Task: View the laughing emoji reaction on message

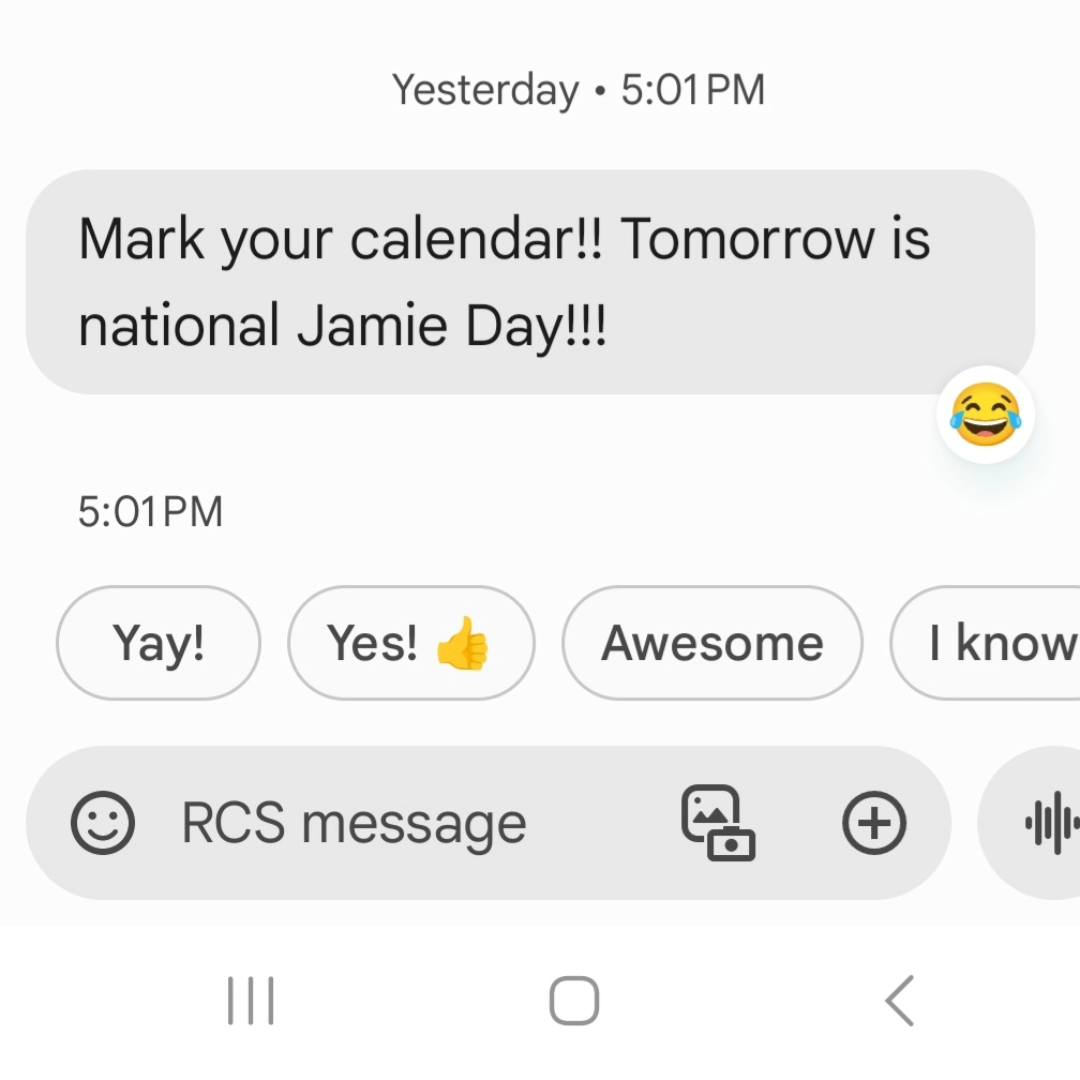Action: click(x=985, y=414)
